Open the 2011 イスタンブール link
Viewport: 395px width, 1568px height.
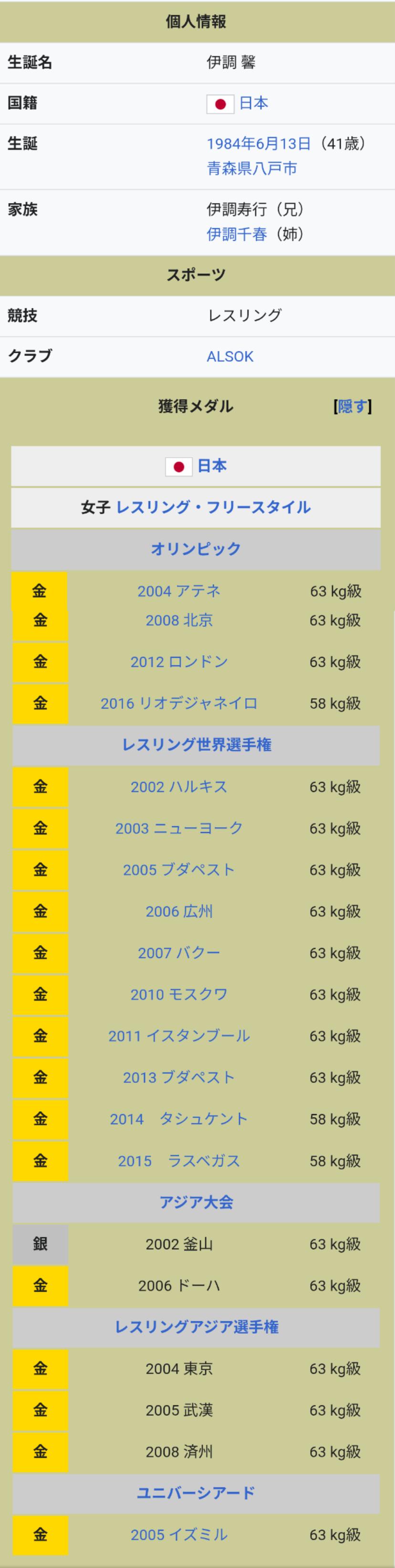coord(179,1036)
